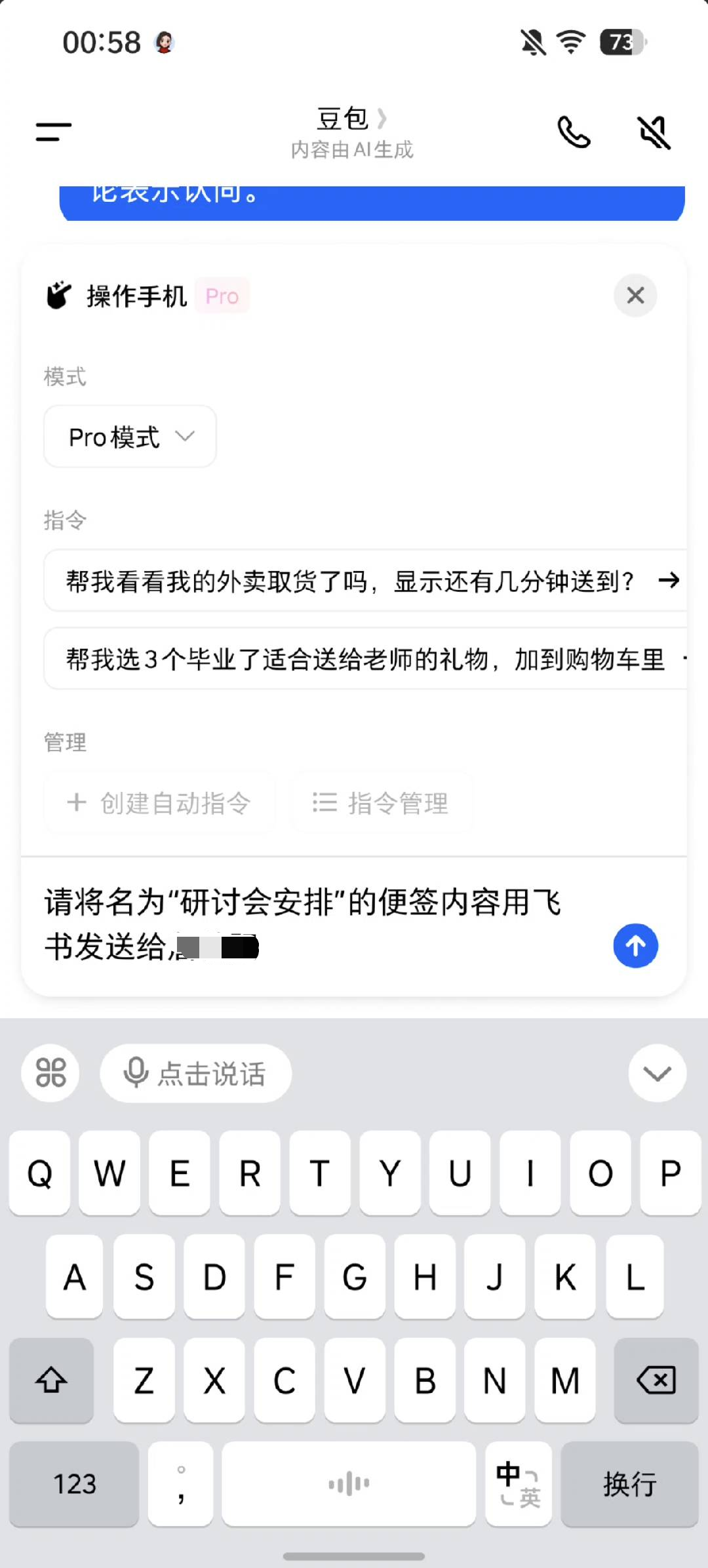Image resolution: width=708 pixels, height=1568 pixels.
Task: Send the typed instruction
Action: (635, 945)
